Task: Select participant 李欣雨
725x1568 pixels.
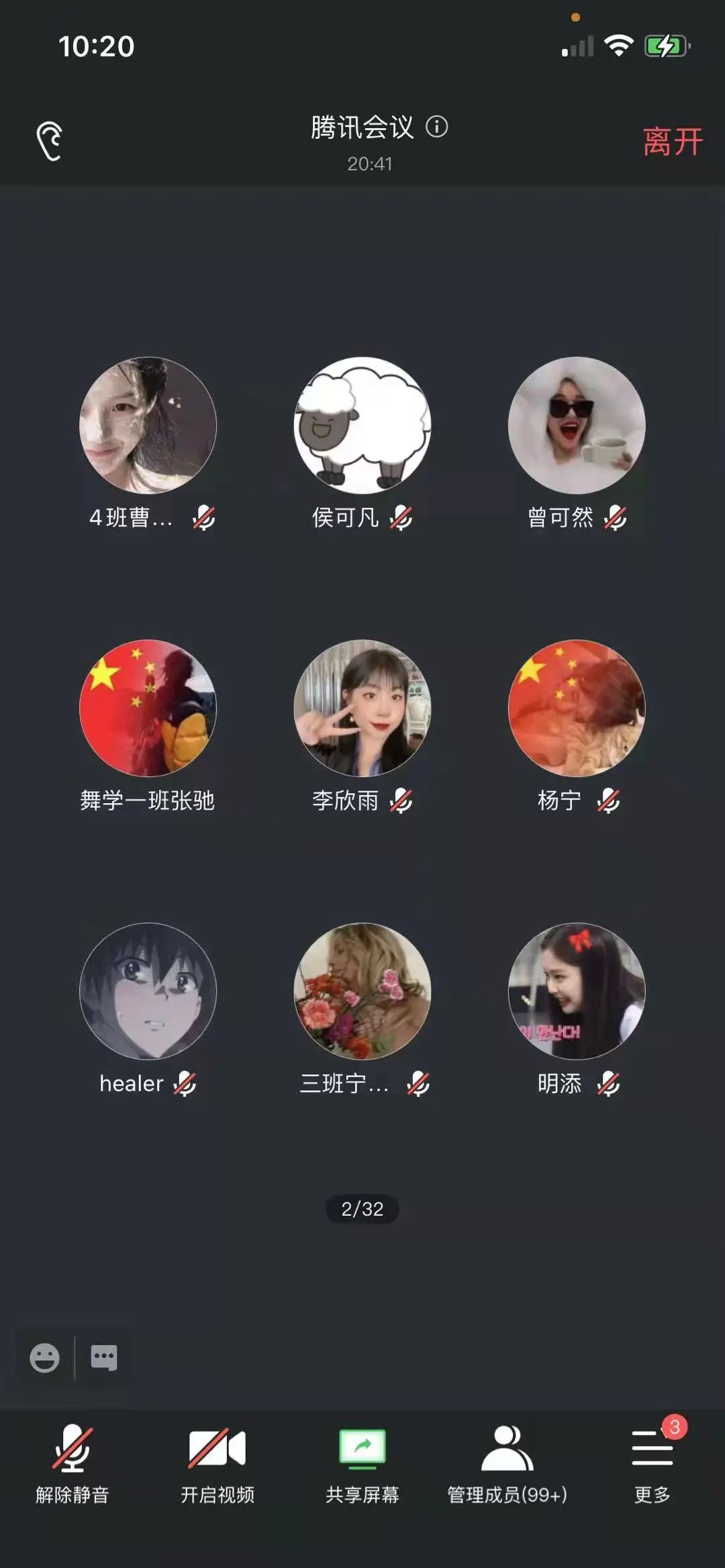Action: (362, 709)
